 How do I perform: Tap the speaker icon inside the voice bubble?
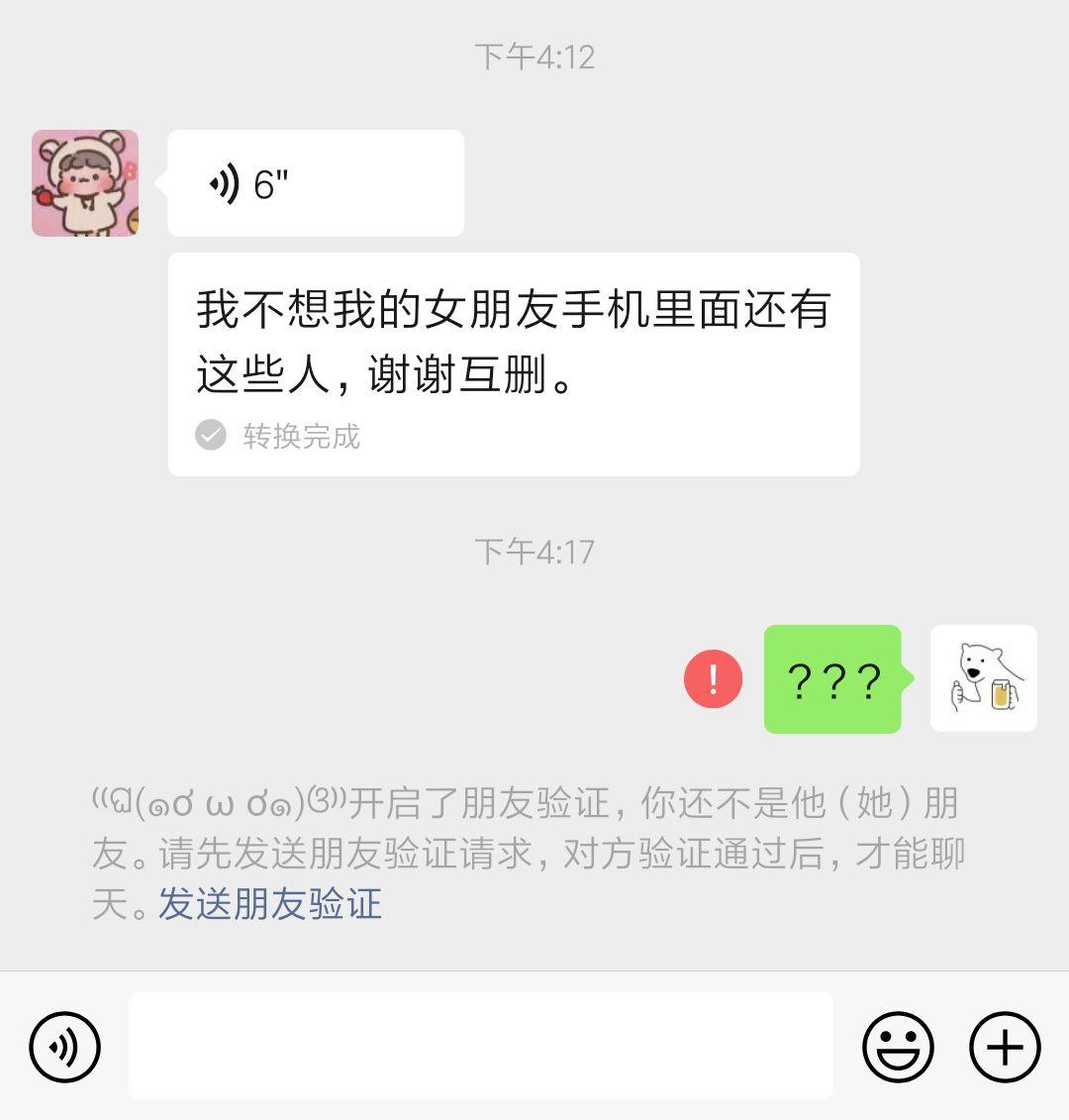(x=223, y=182)
